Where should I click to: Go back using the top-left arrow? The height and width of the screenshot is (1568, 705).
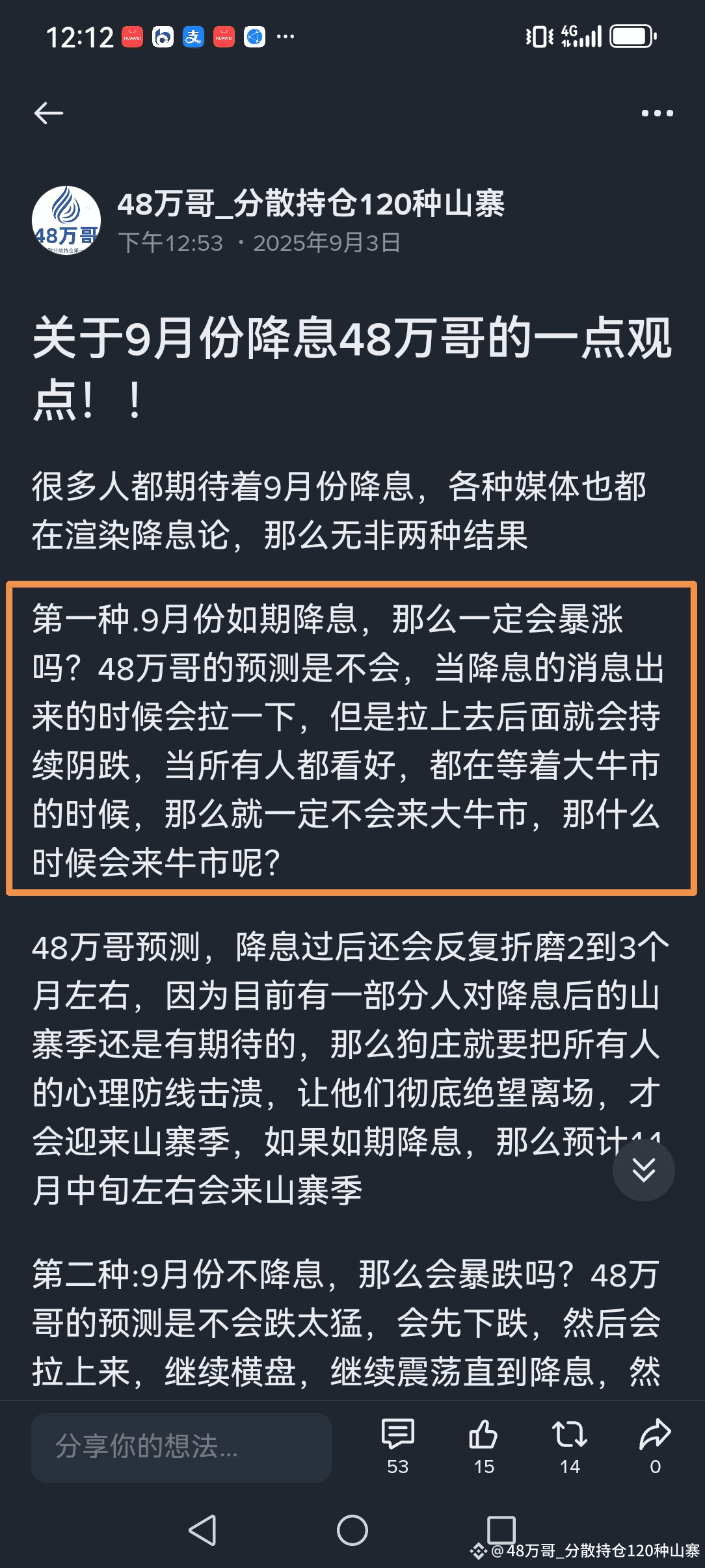point(49,113)
